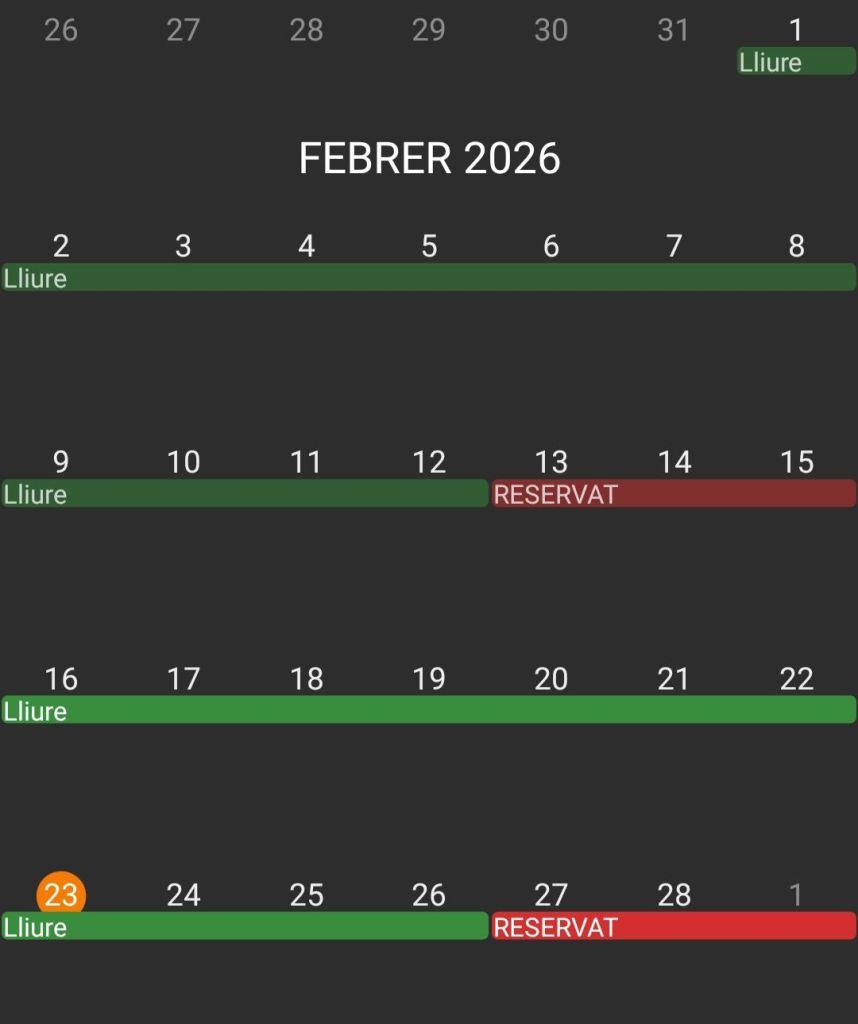Select day 11 in the calendar
Image resolution: width=858 pixels, height=1024 pixels.
tap(306, 462)
